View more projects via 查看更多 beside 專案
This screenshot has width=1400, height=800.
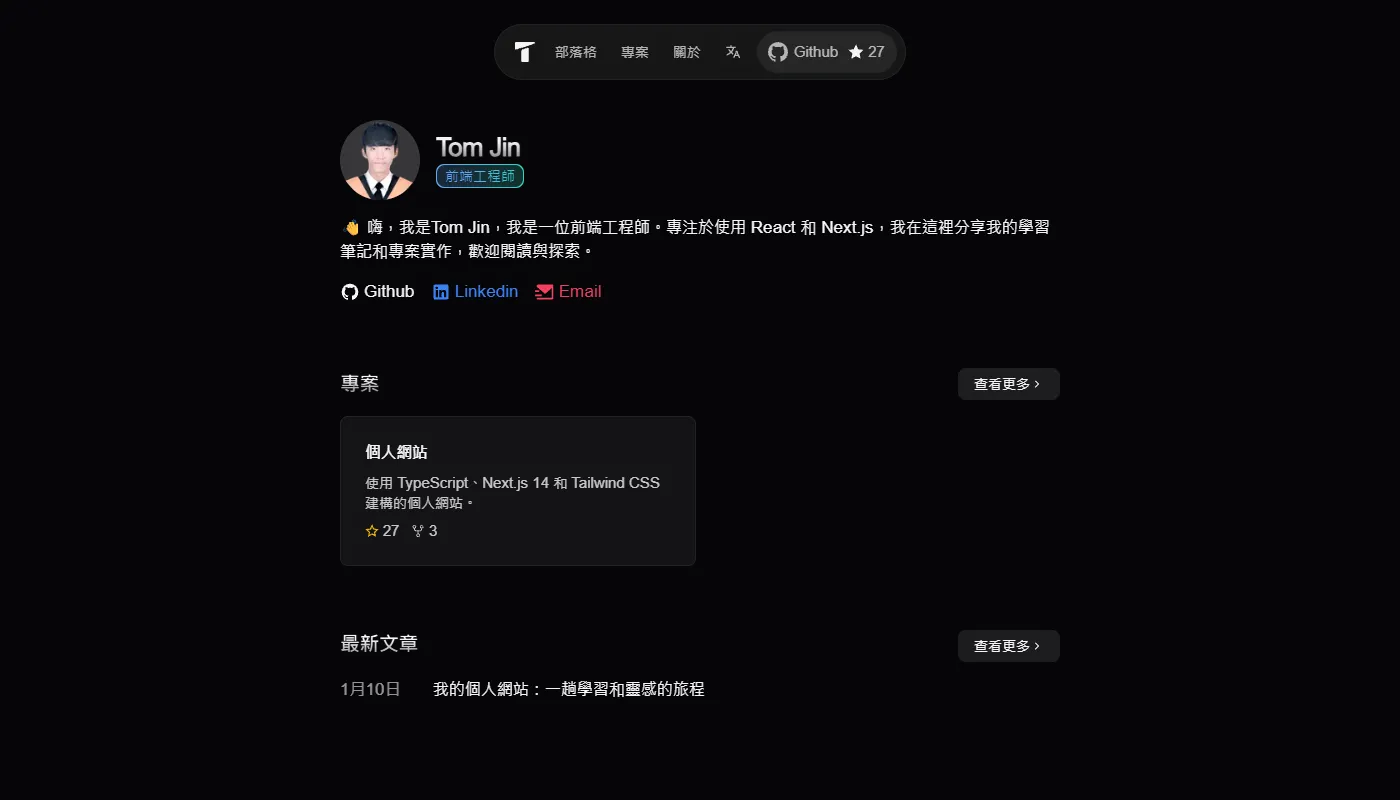[1008, 384]
